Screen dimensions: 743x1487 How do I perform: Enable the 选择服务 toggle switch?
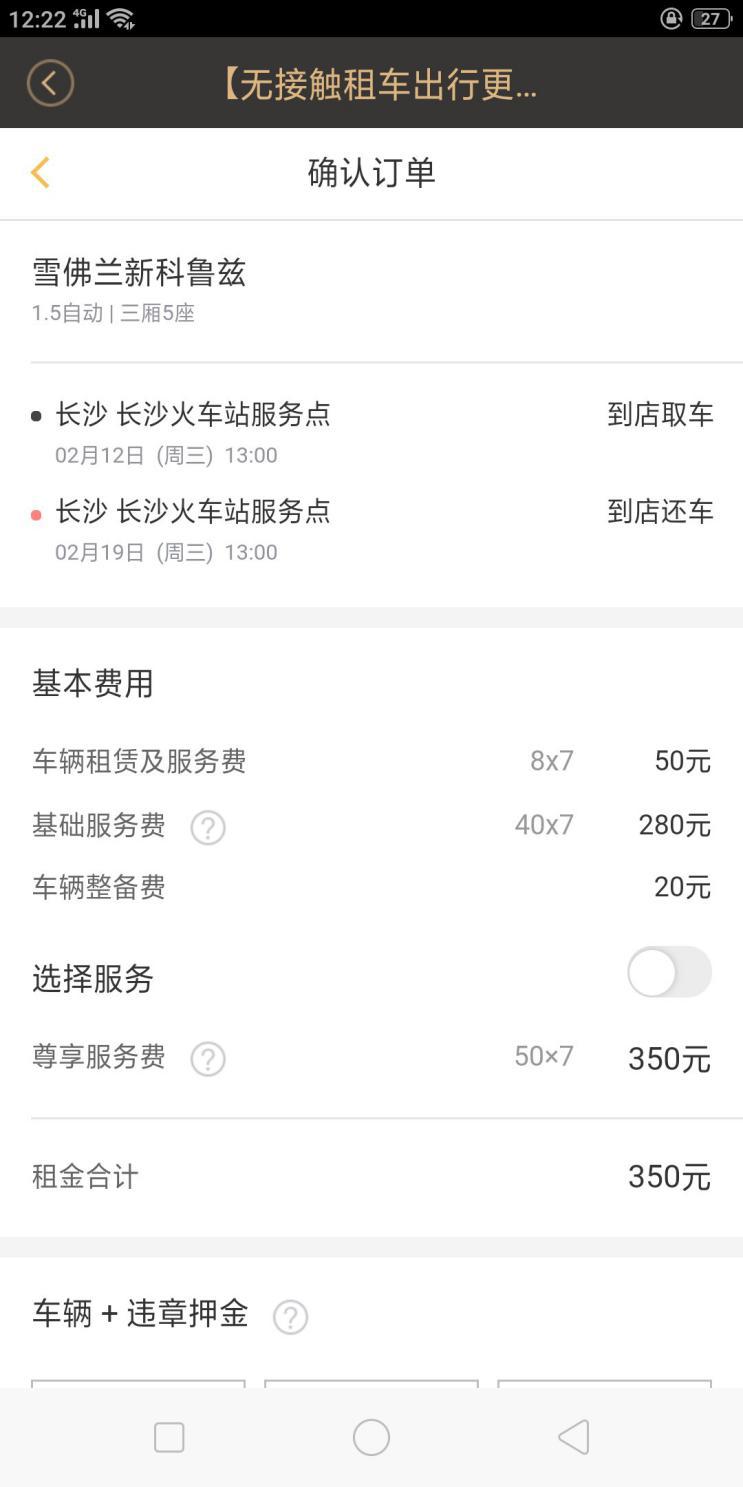click(x=668, y=972)
